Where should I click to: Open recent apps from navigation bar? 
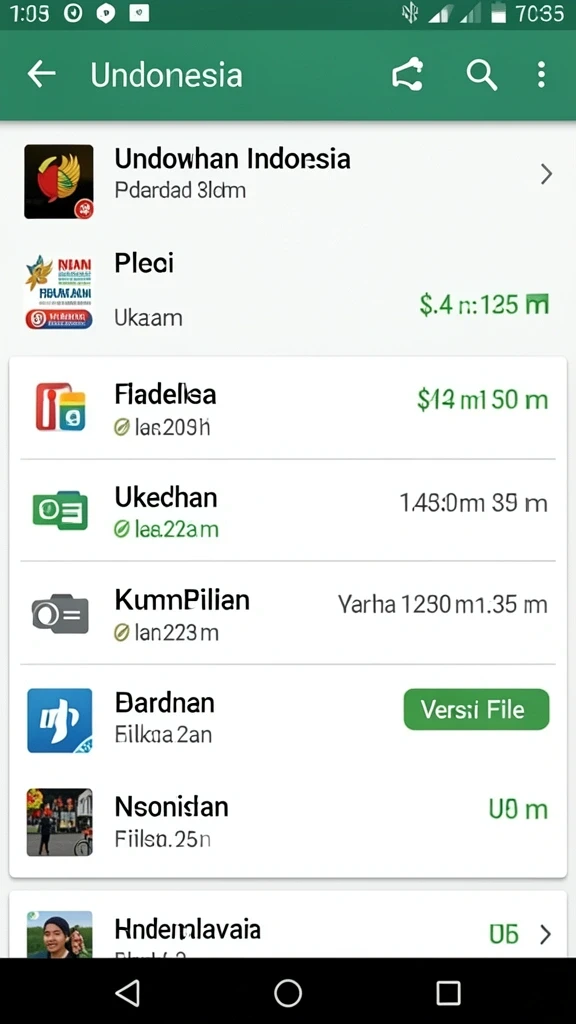click(448, 993)
